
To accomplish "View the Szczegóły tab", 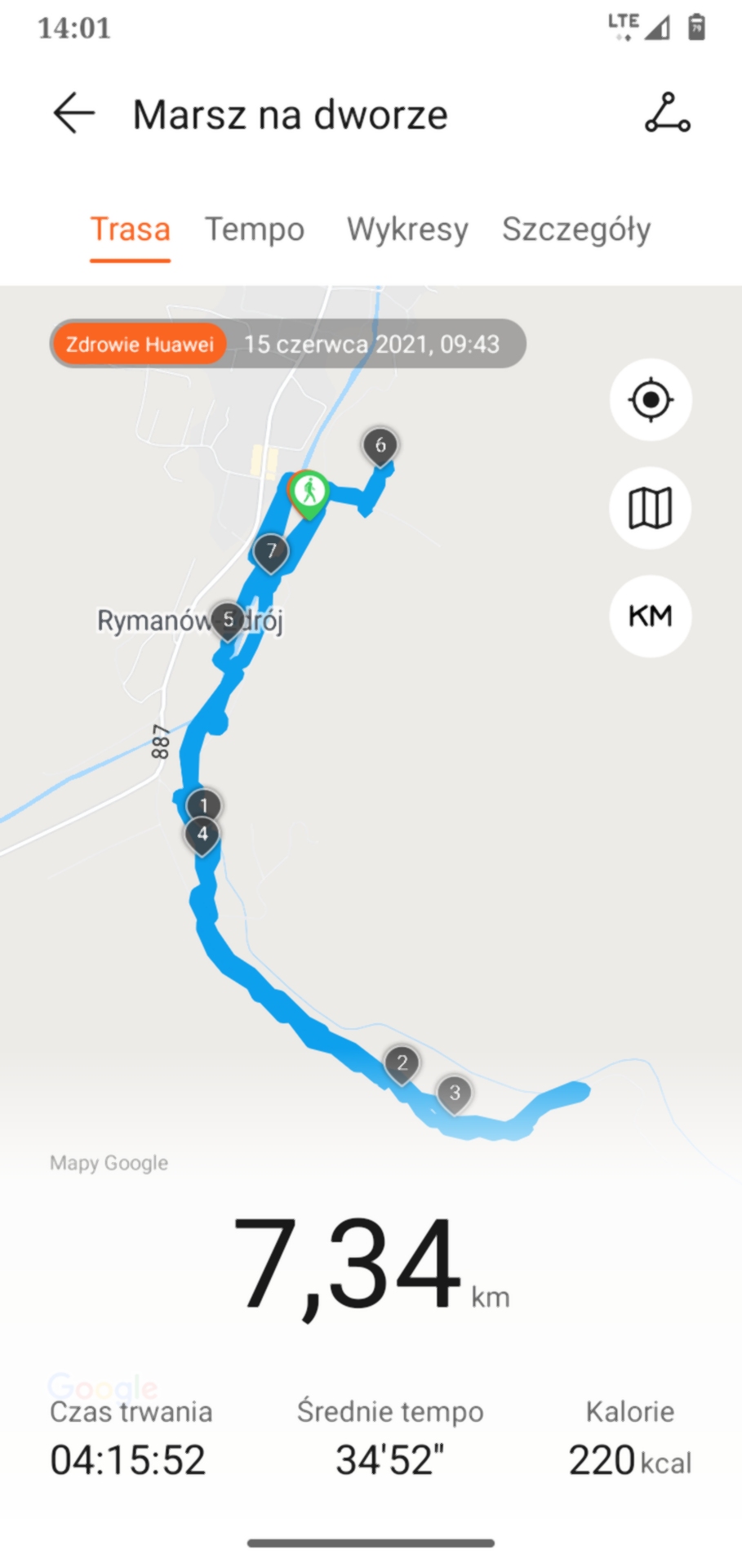I will tap(576, 229).
